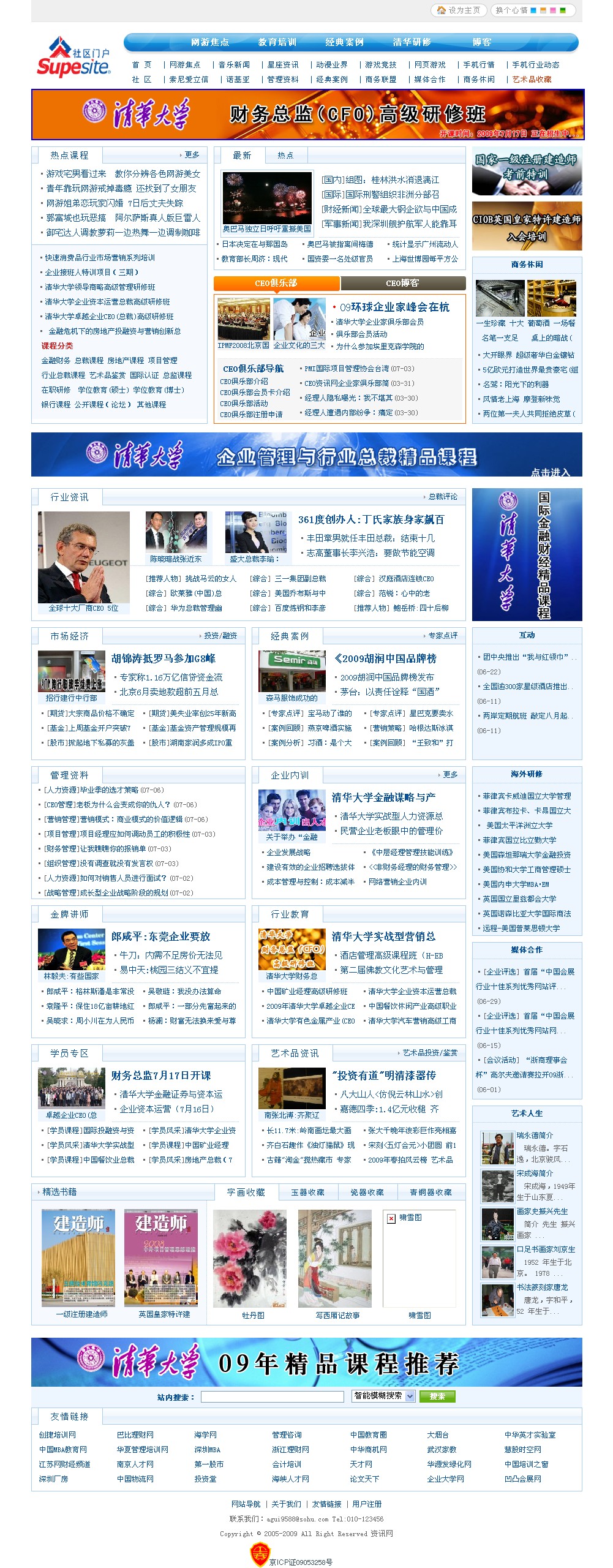Image resolution: width=613 pixels, height=1568 pixels.
Task: Open the 财务总监(CFO)高级研修班 banner
Action: 307,115
